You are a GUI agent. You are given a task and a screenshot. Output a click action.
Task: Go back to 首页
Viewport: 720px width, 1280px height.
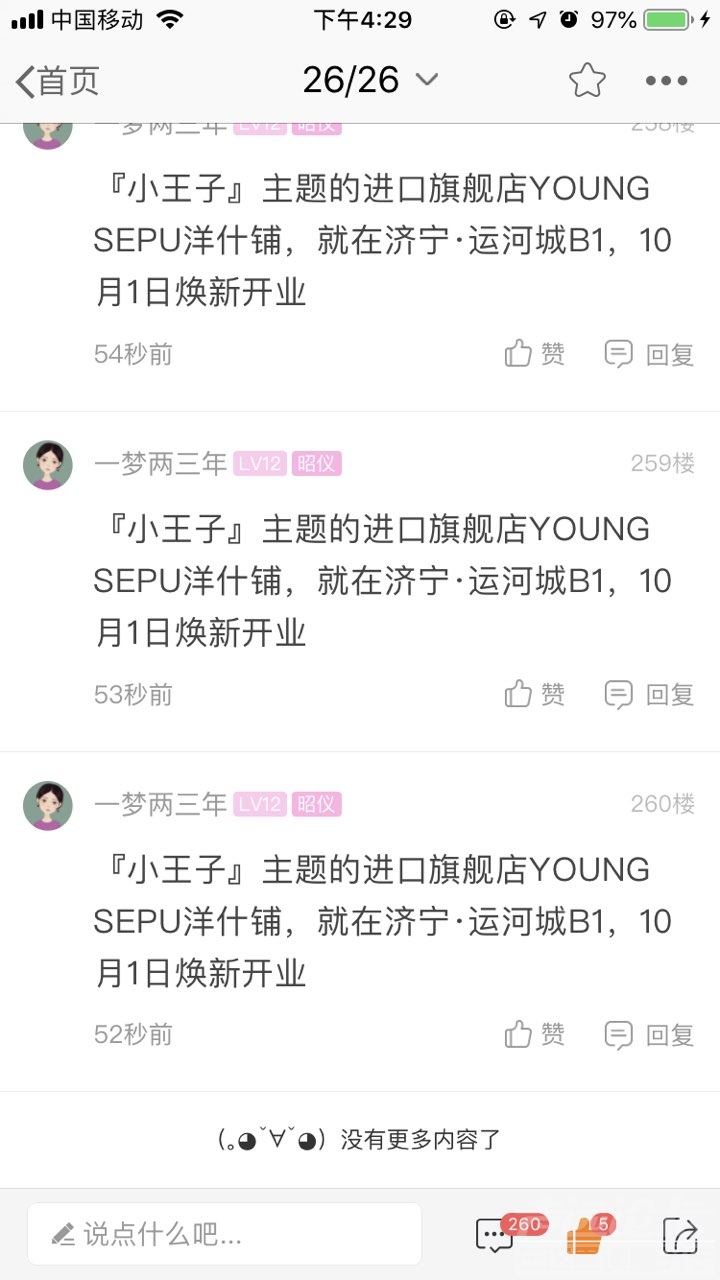[57, 81]
